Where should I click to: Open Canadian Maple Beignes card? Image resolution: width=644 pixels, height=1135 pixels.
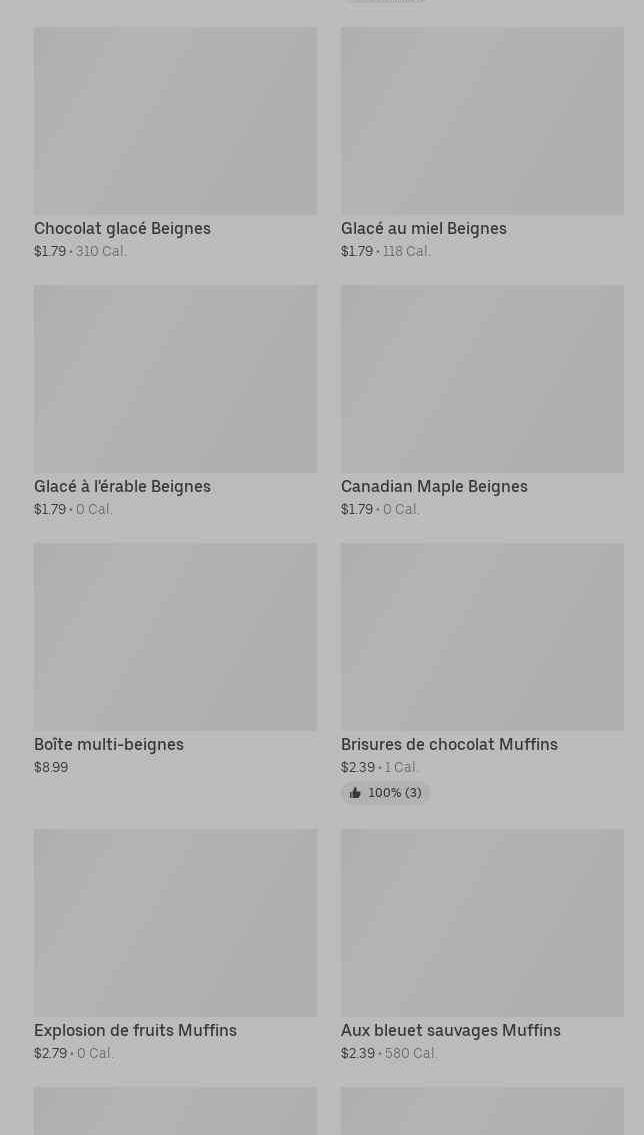coord(482,380)
